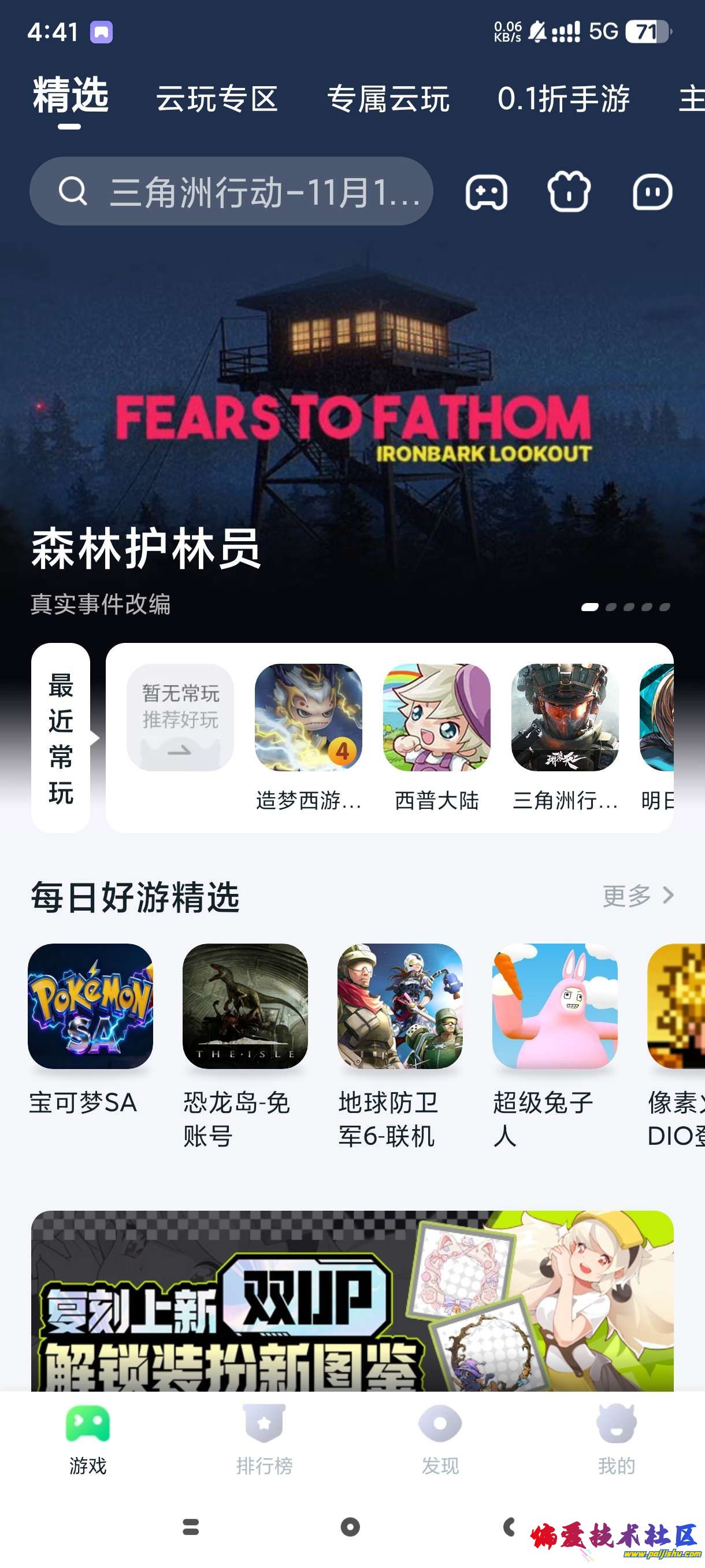Open the 宝可梦SA game

point(90,1006)
